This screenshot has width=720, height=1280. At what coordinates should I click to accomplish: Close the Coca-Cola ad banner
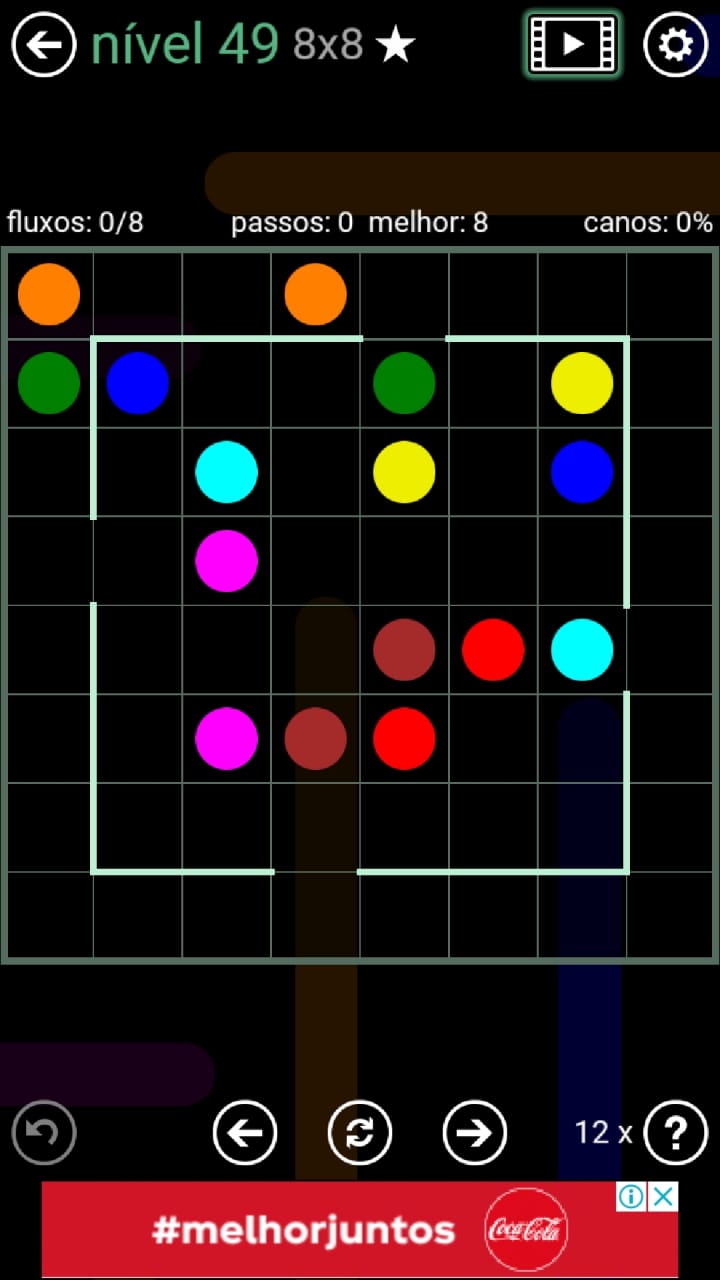[663, 1196]
